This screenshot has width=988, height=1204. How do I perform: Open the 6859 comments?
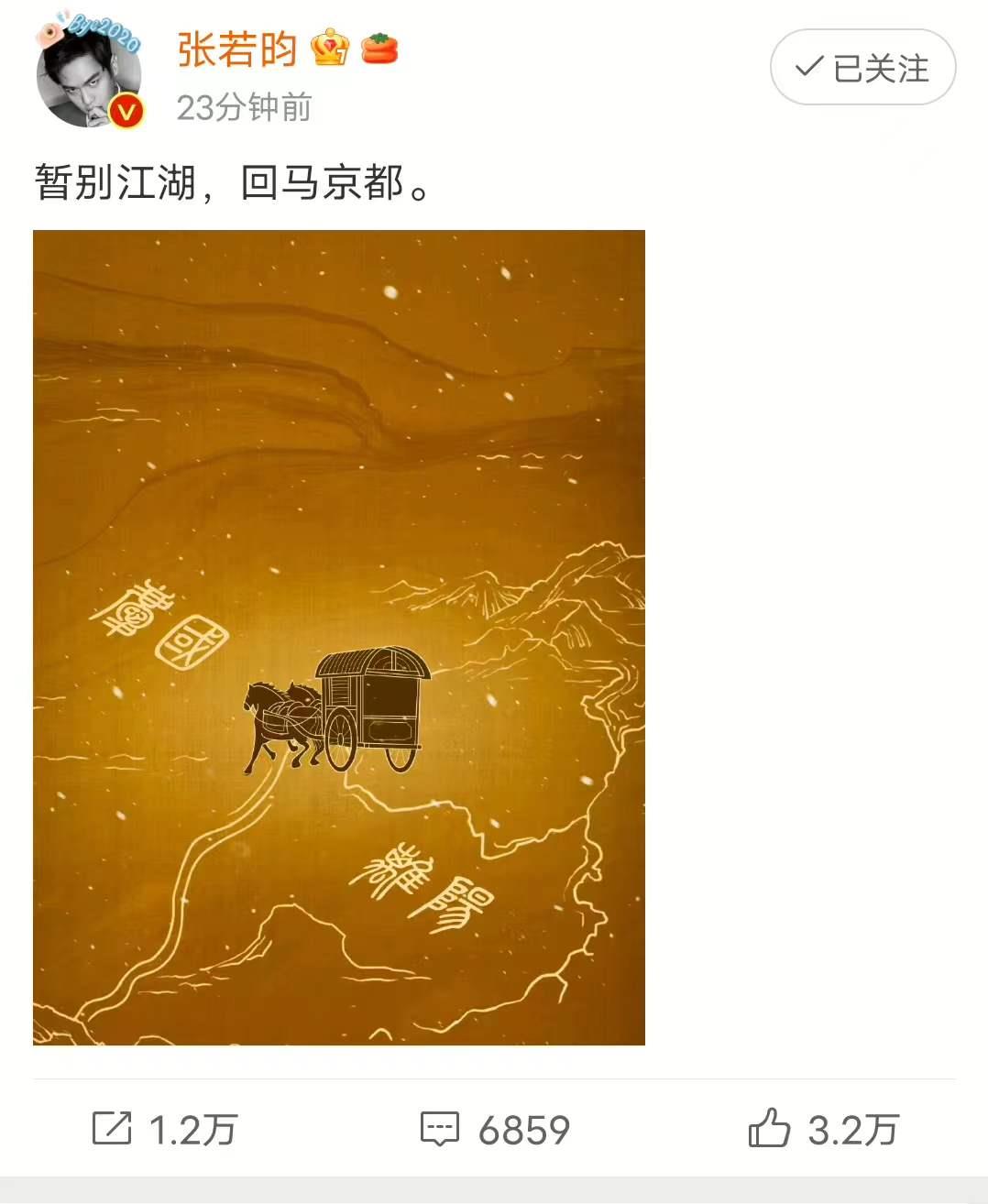click(495, 1129)
